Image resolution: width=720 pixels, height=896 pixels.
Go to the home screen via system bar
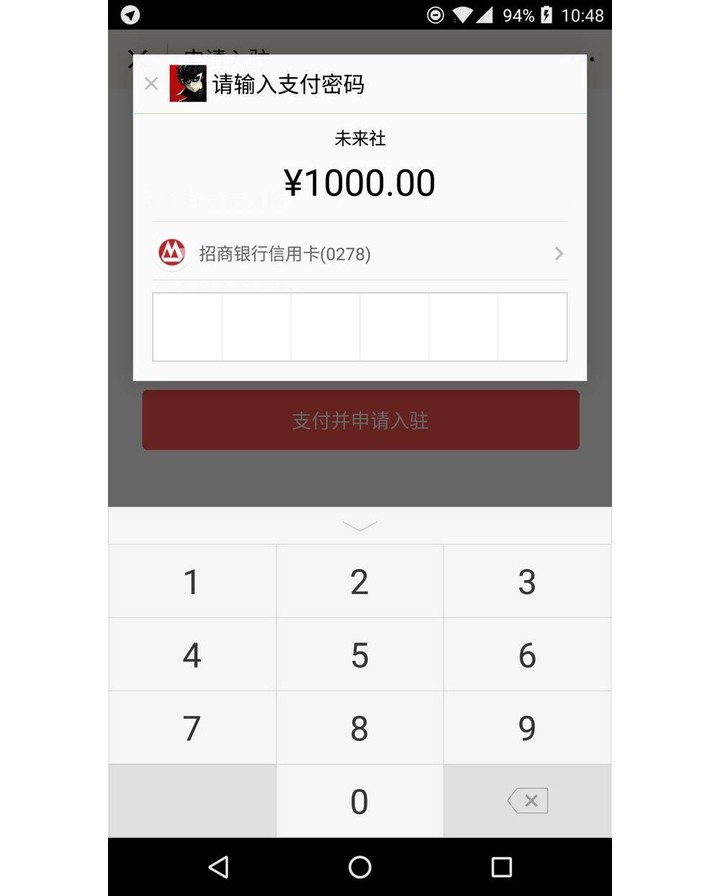(x=360, y=866)
